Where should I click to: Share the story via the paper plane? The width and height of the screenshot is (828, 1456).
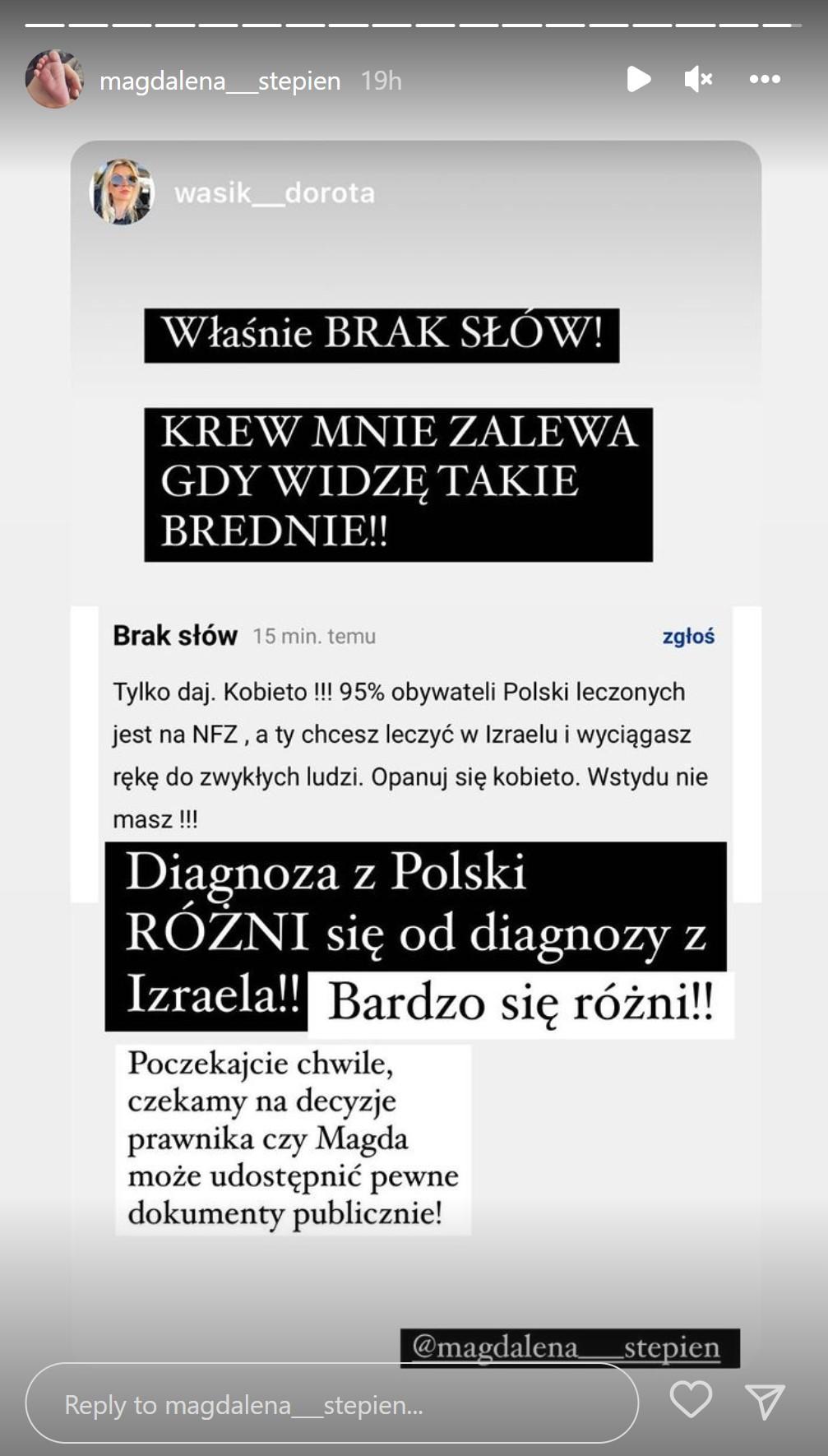pyautogui.click(x=765, y=1401)
